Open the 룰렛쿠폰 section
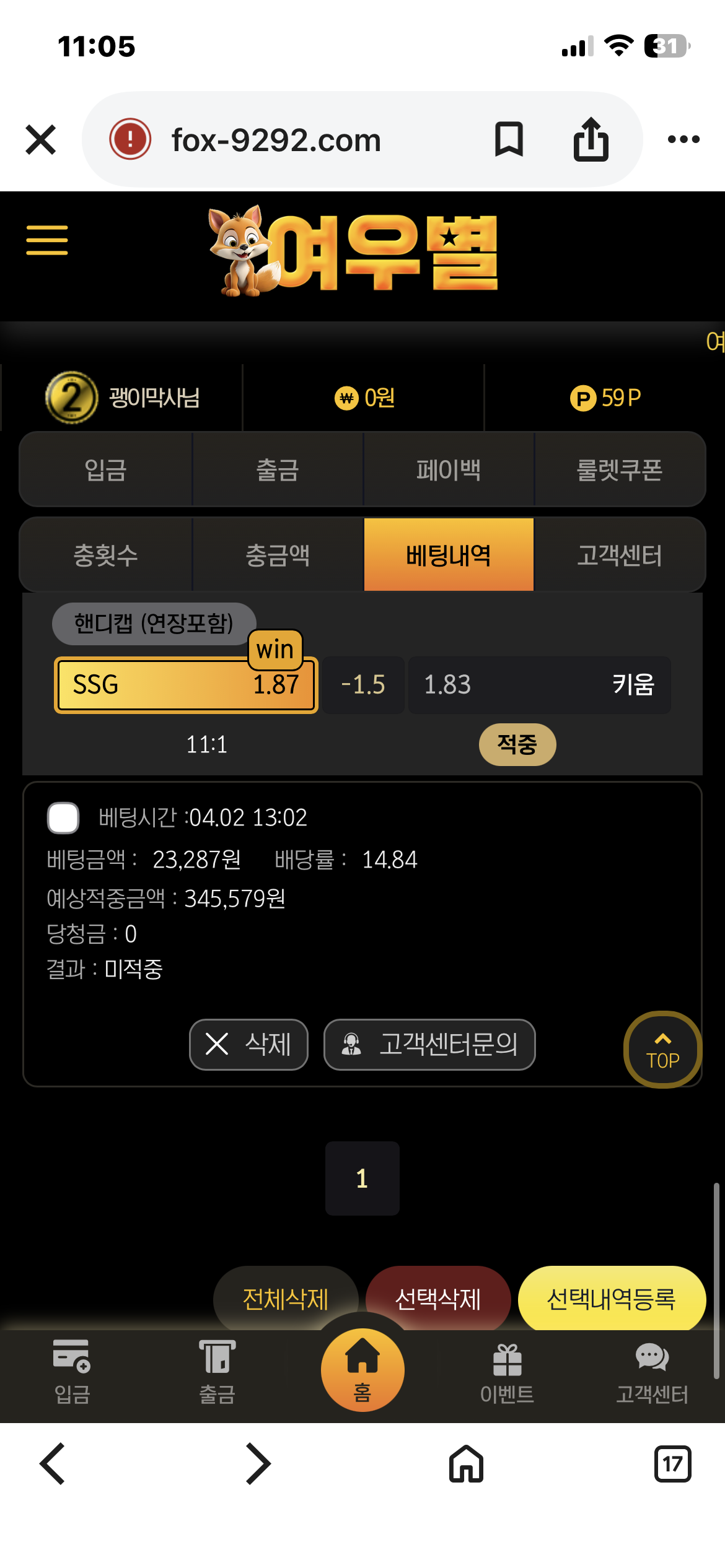Image resolution: width=725 pixels, height=1568 pixels. pos(619,469)
